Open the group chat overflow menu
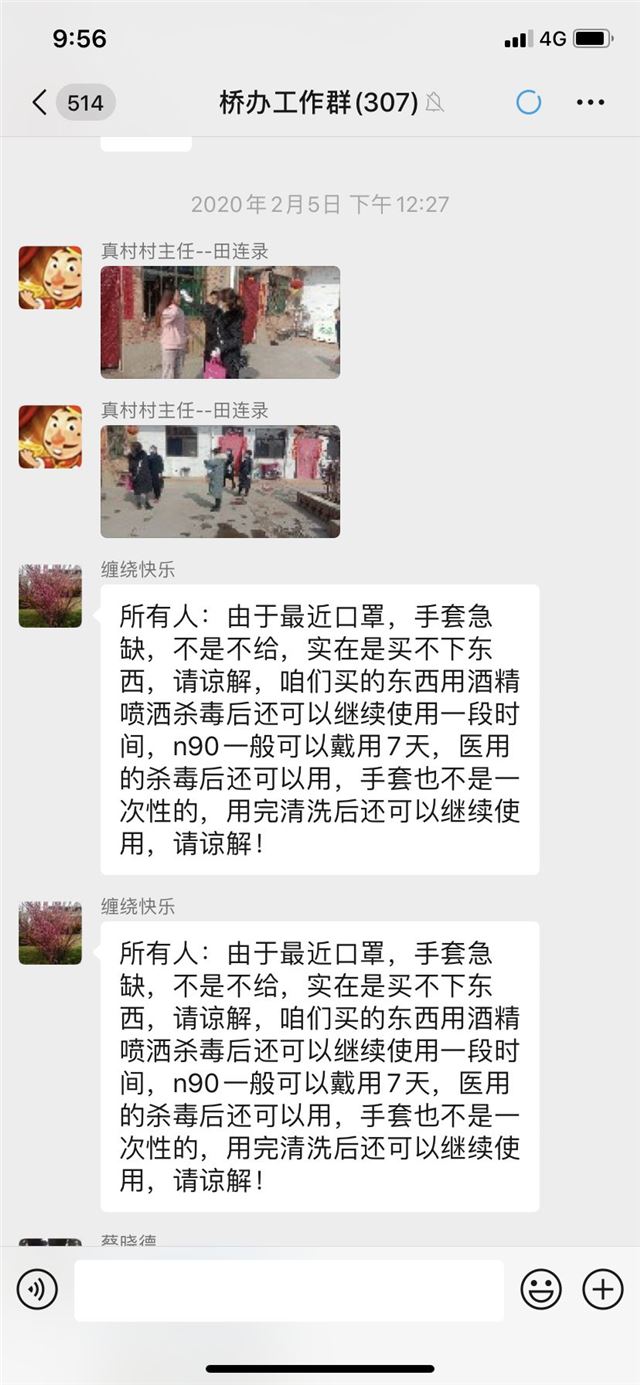 coord(590,102)
